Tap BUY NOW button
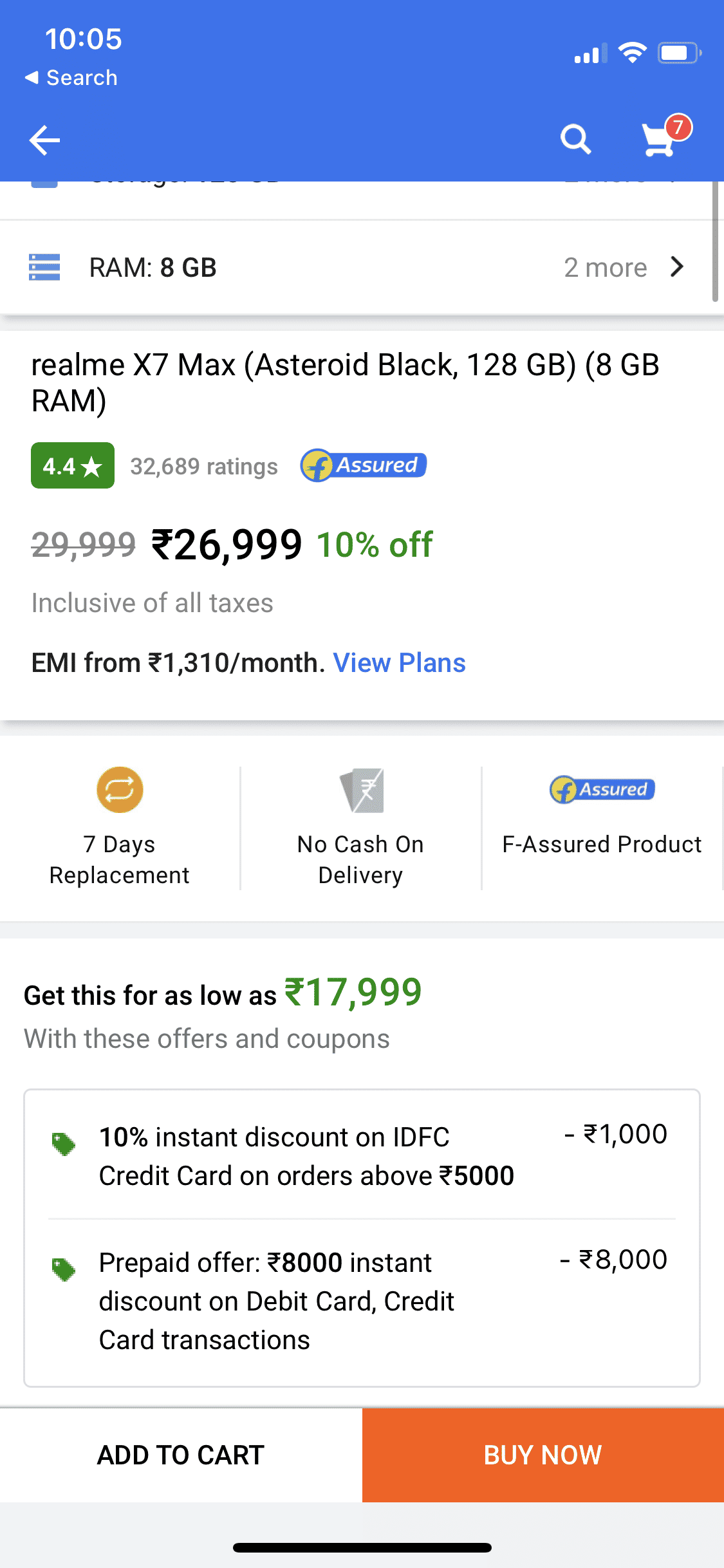The image size is (724, 1568). (x=543, y=1455)
